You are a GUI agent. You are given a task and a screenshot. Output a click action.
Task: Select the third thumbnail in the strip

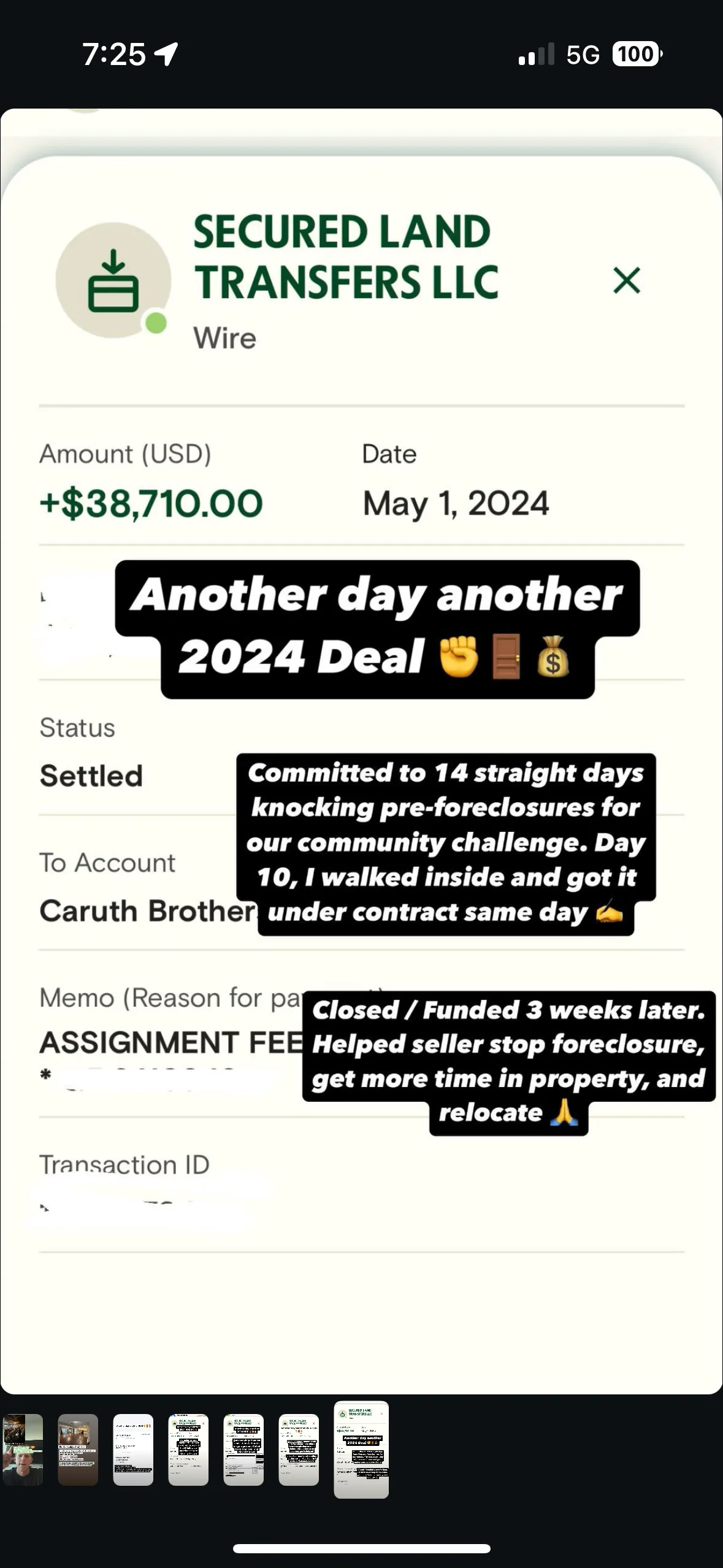(133, 1450)
